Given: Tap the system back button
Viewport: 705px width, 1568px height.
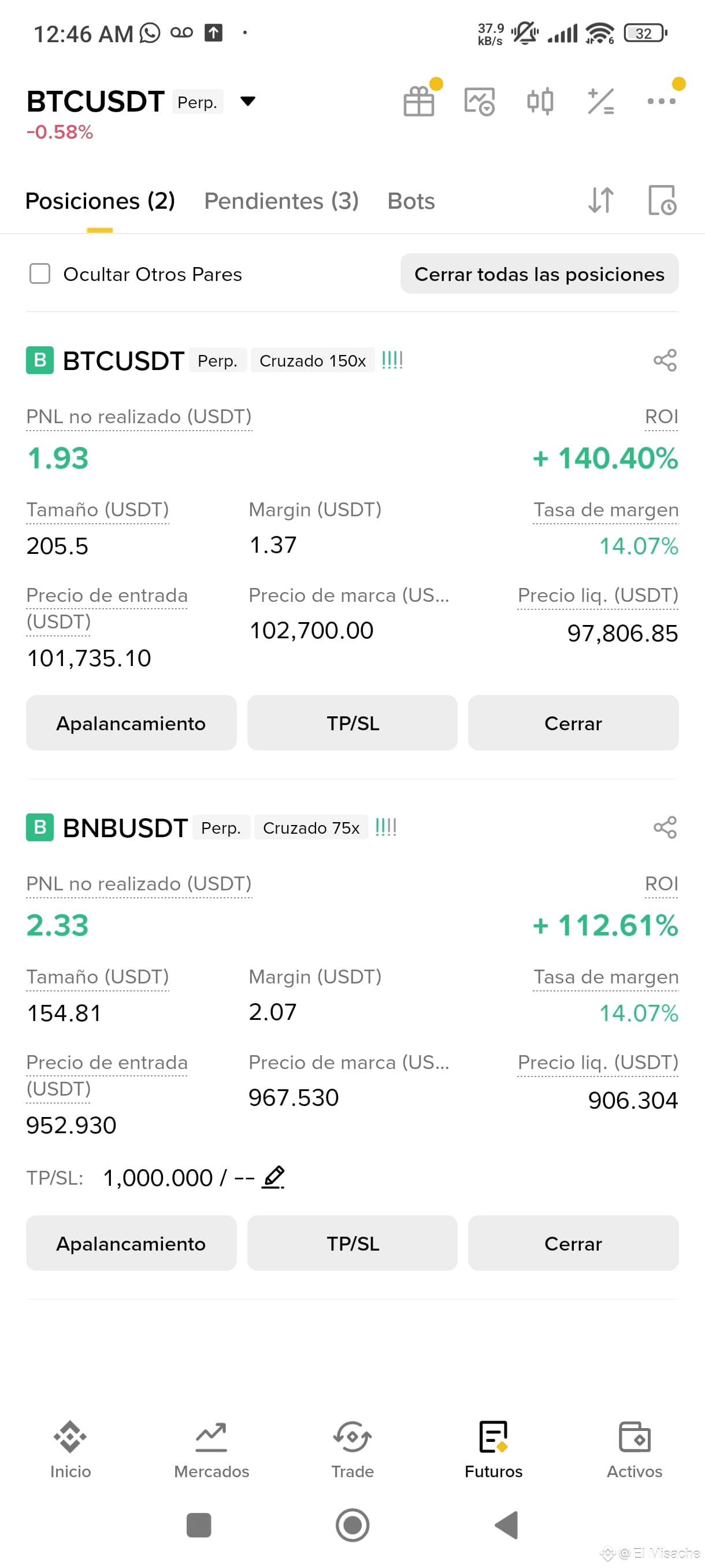Looking at the screenshot, I should click(507, 1525).
